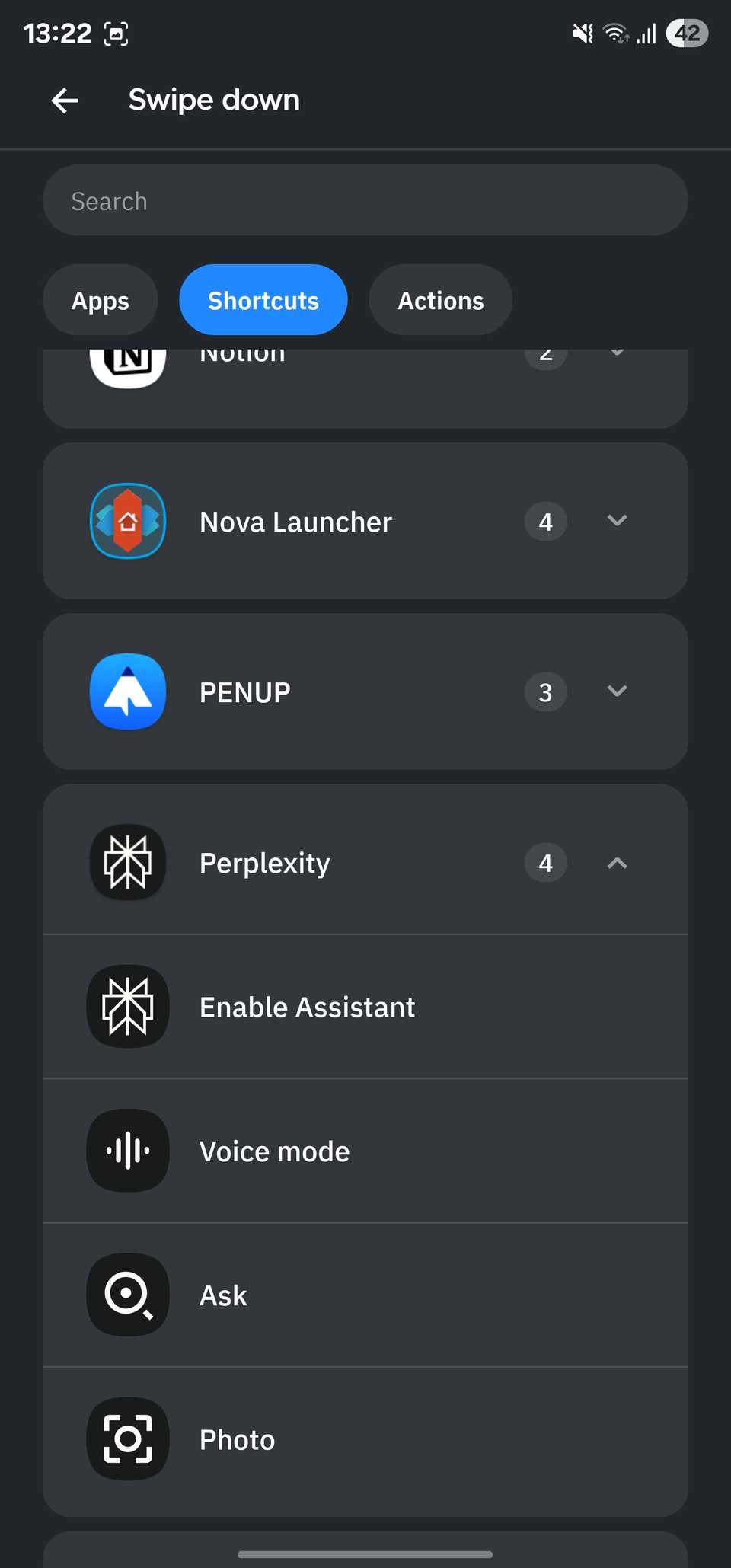Select the Ask shortcut row
731x1568 pixels.
pos(365,1295)
